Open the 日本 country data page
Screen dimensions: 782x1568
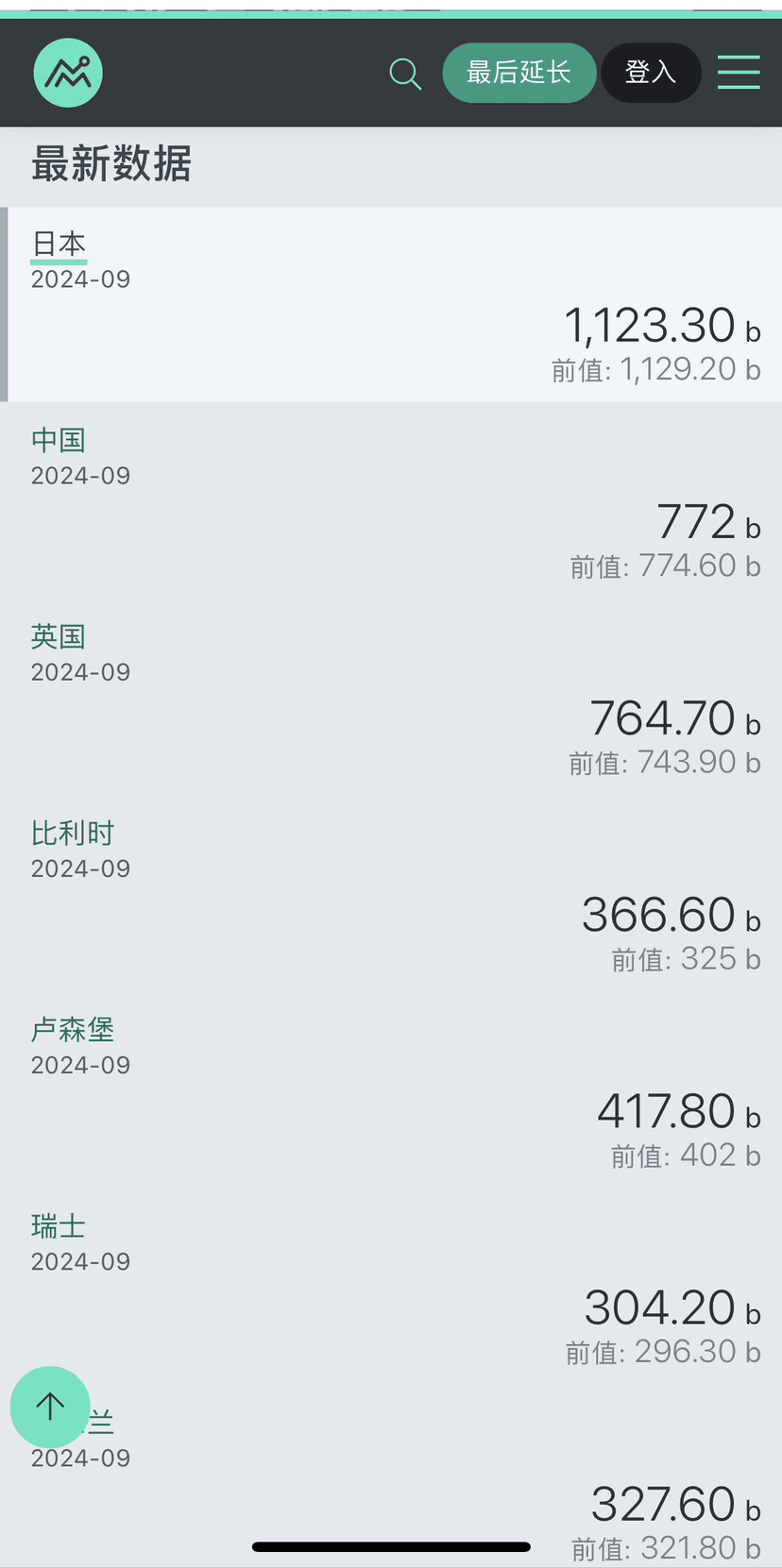(58, 243)
